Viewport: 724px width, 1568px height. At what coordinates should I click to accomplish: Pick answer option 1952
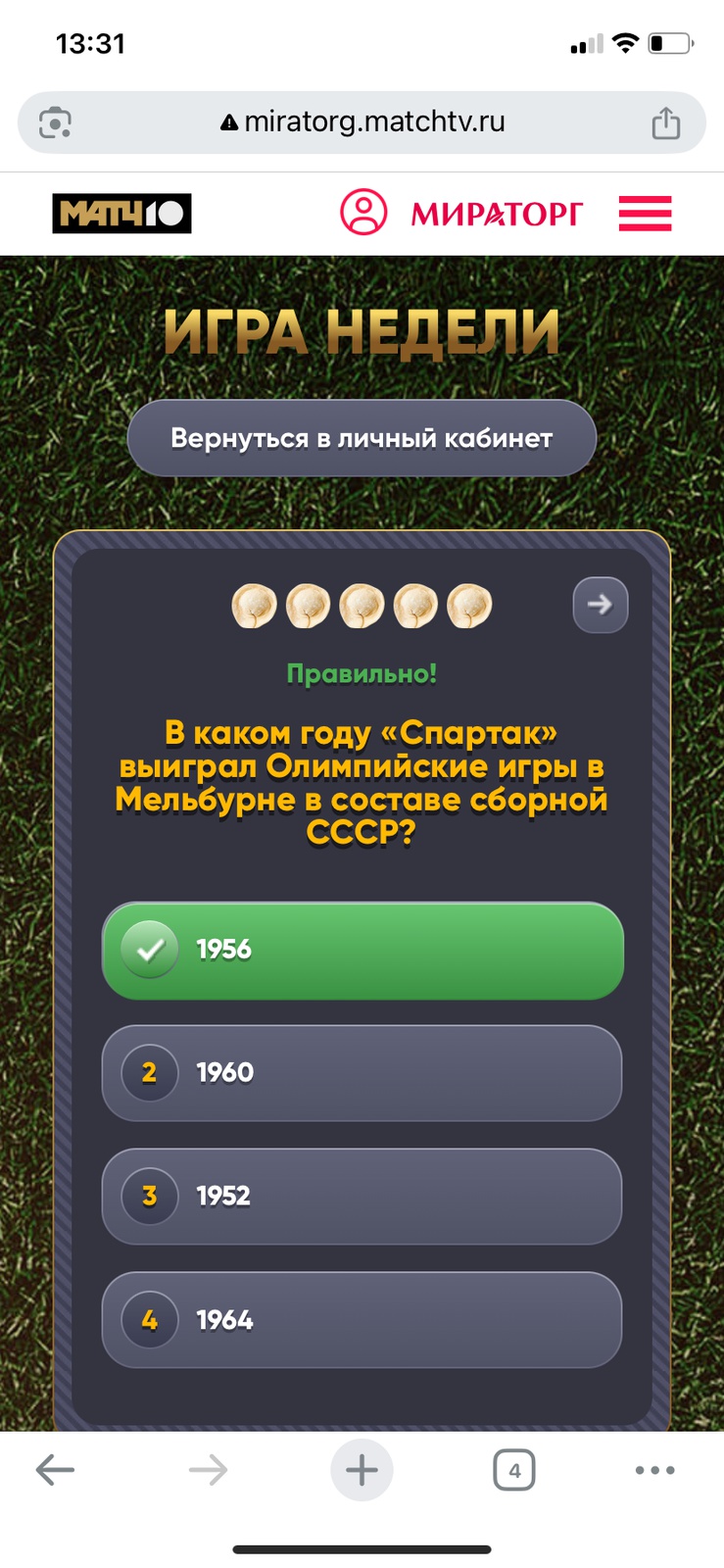(x=362, y=1197)
